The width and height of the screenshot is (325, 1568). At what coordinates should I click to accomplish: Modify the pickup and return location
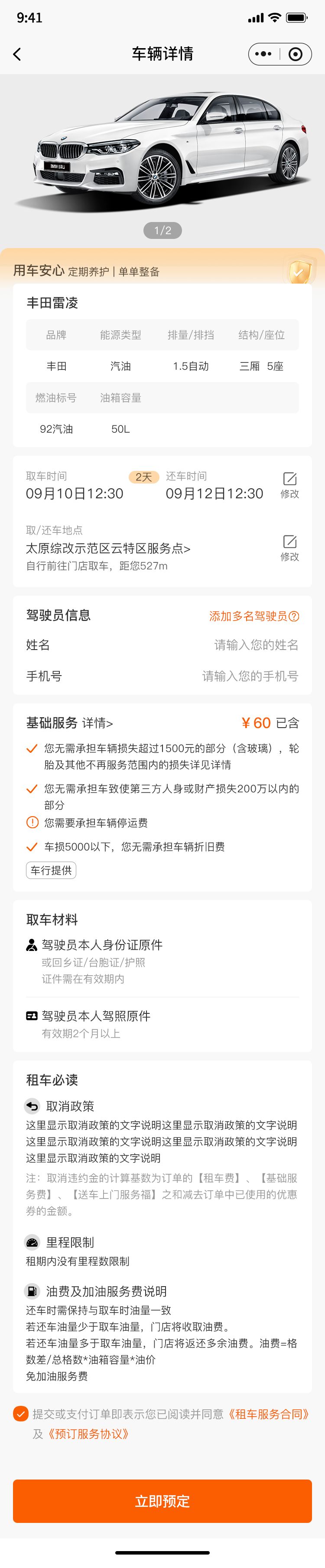289,547
